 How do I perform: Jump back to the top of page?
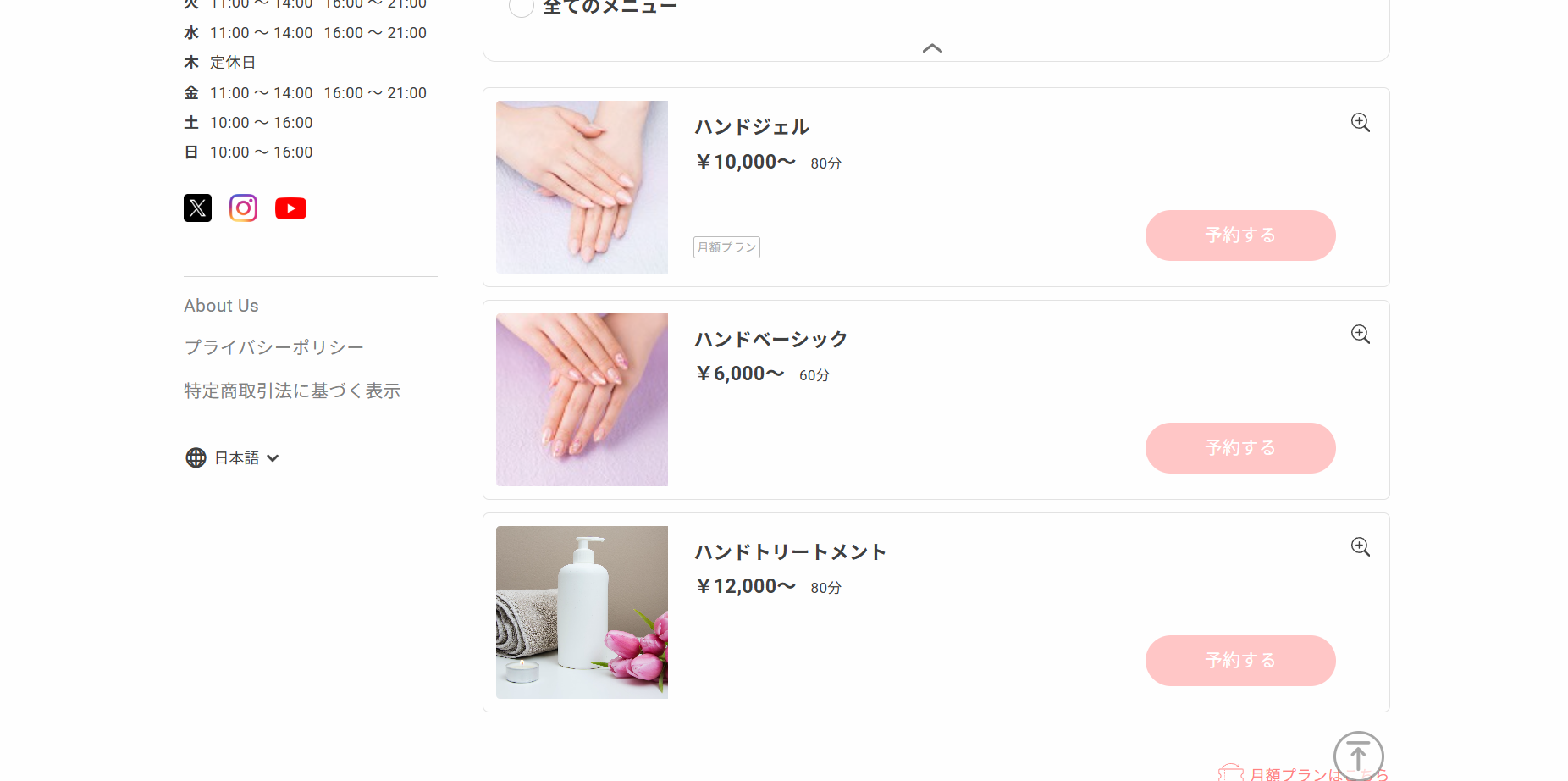click(x=1358, y=755)
